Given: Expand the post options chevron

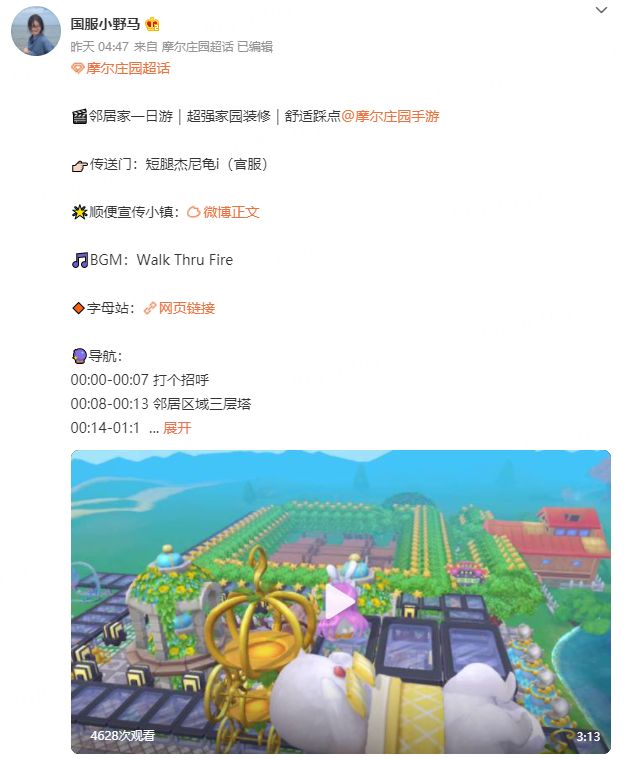Looking at the screenshot, I should (x=600, y=11).
